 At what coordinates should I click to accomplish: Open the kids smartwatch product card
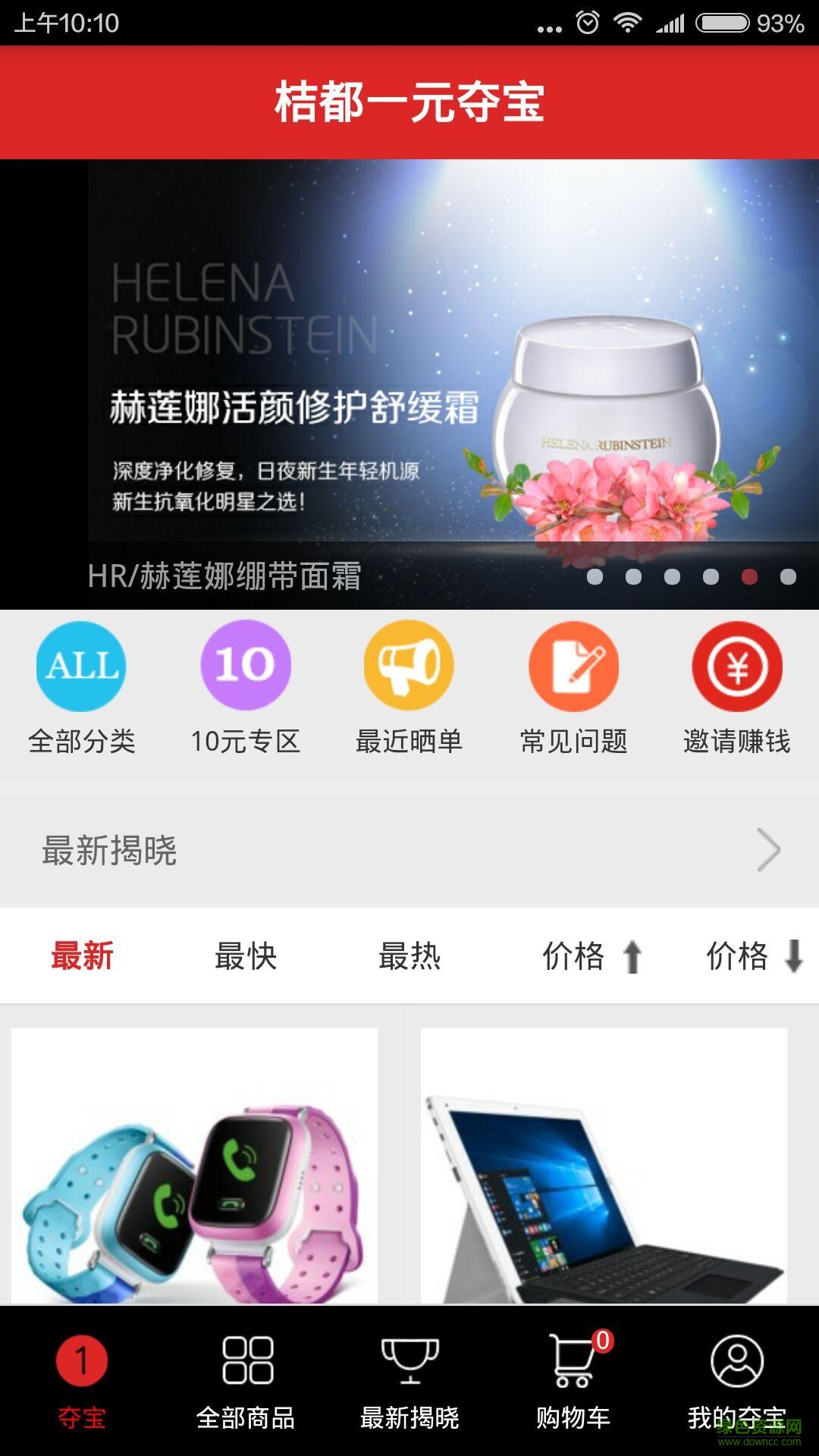[x=194, y=1168]
